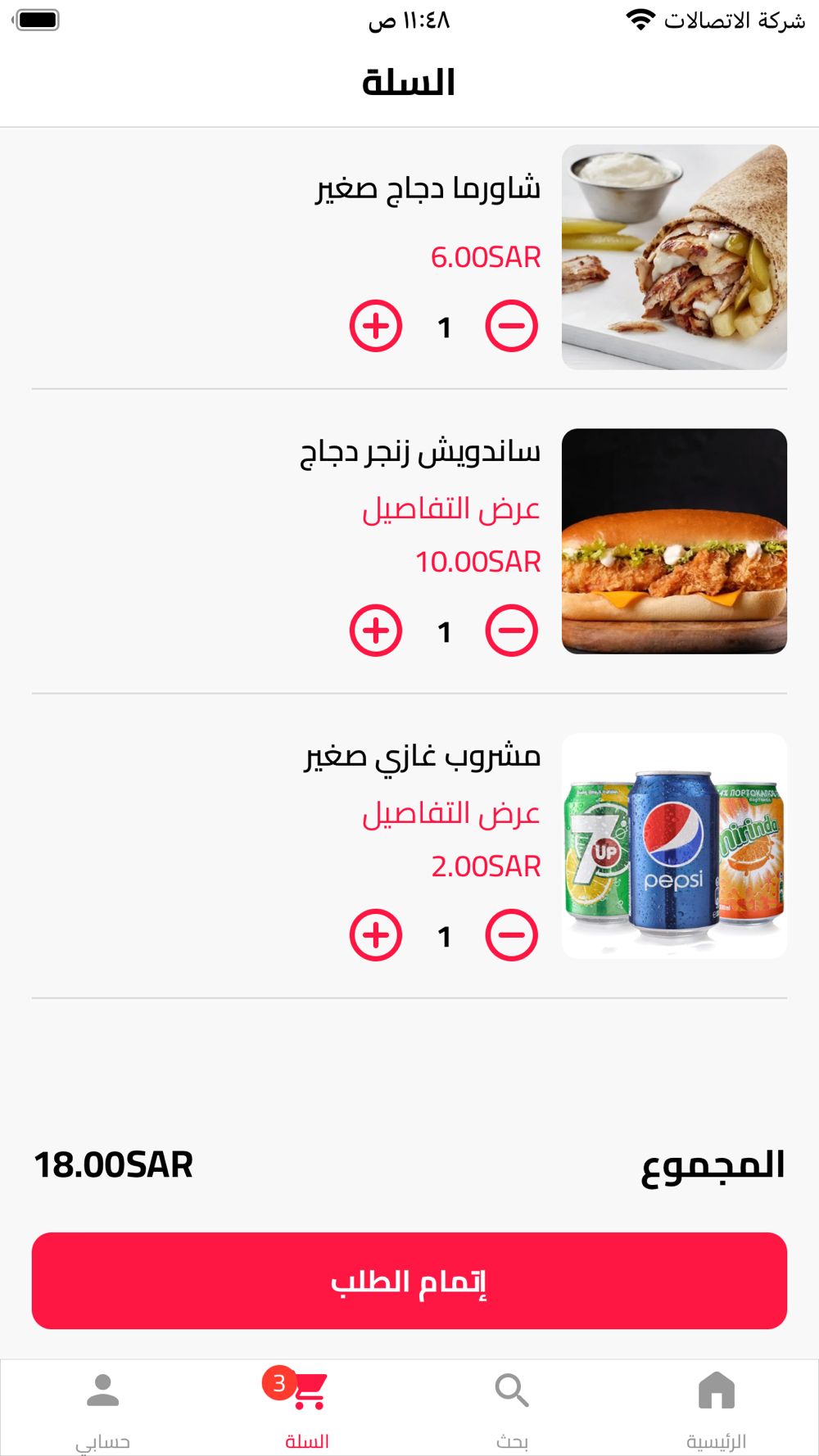
Task: View عرض التفاصيل for مشروب غازي صغير
Action: click(x=451, y=814)
